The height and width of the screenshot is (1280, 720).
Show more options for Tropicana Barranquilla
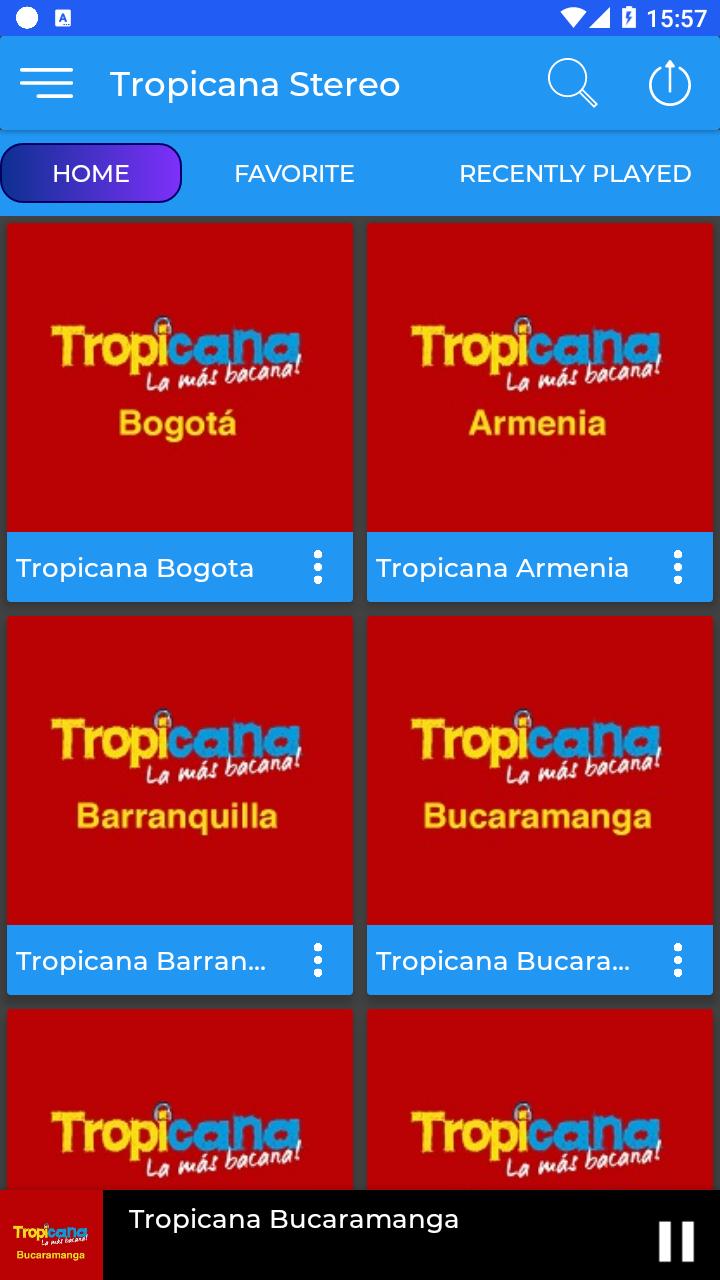(318, 961)
